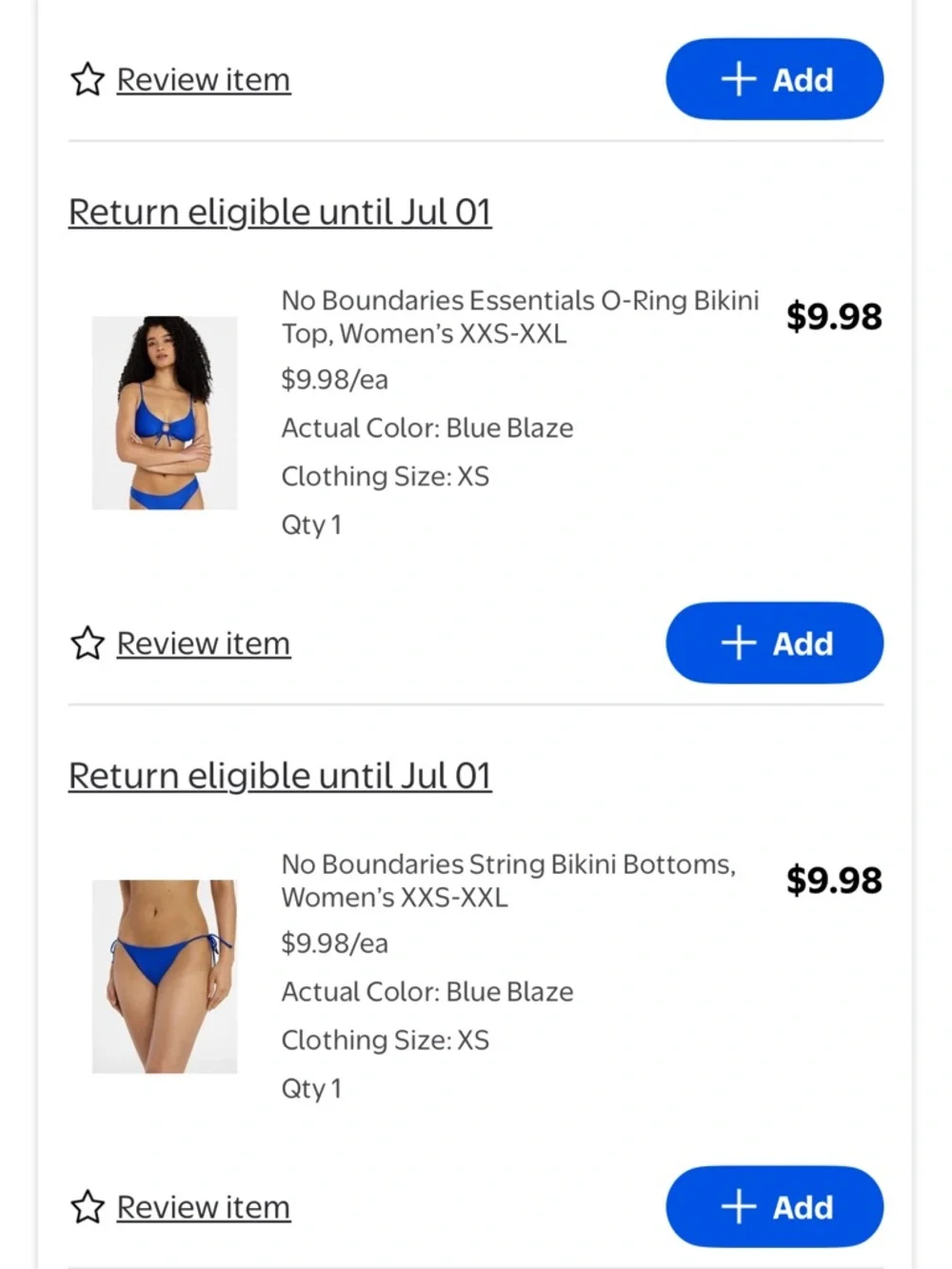Viewport: 952px width, 1269px height.
Task: Open the topmost Review item link
Action: tap(202, 80)
